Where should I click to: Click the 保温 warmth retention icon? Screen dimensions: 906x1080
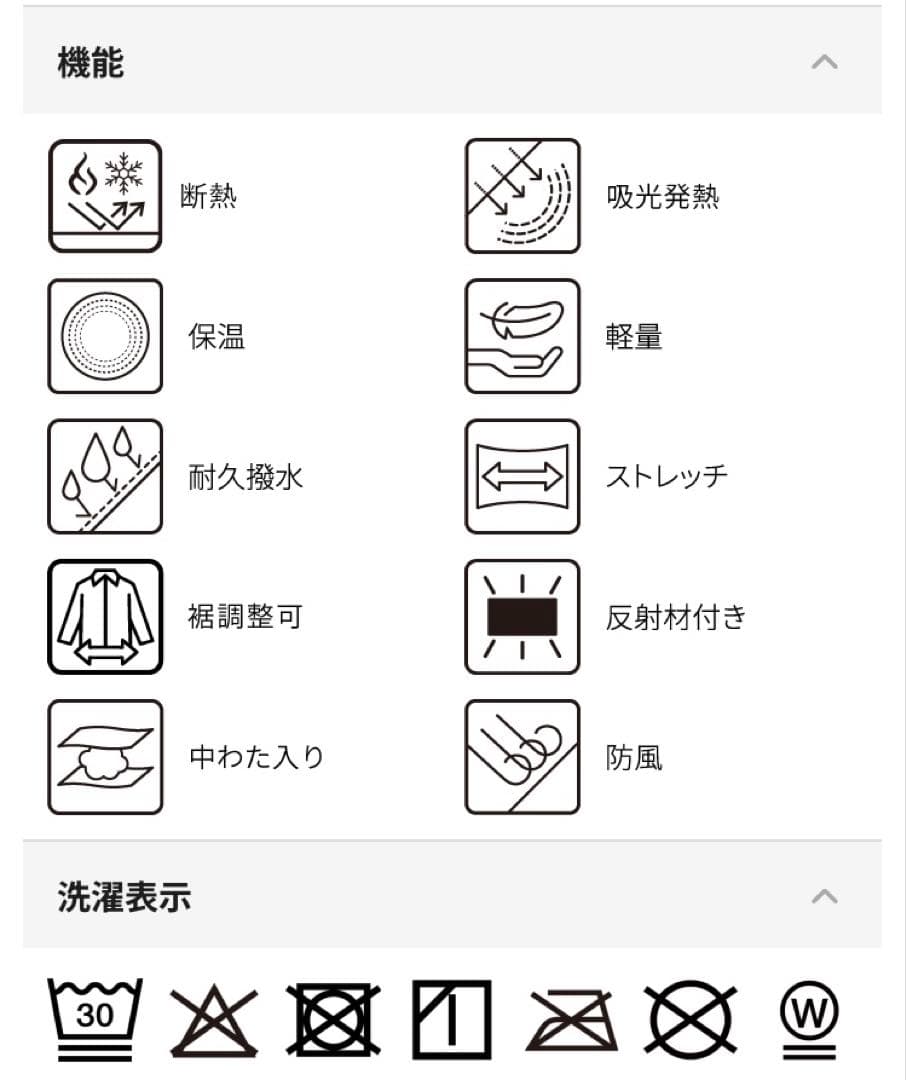pyautogui.click(x=105, y=336)
